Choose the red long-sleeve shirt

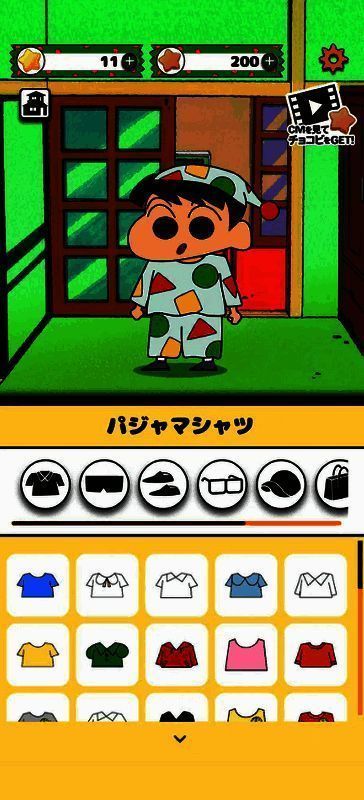point(316,655)
